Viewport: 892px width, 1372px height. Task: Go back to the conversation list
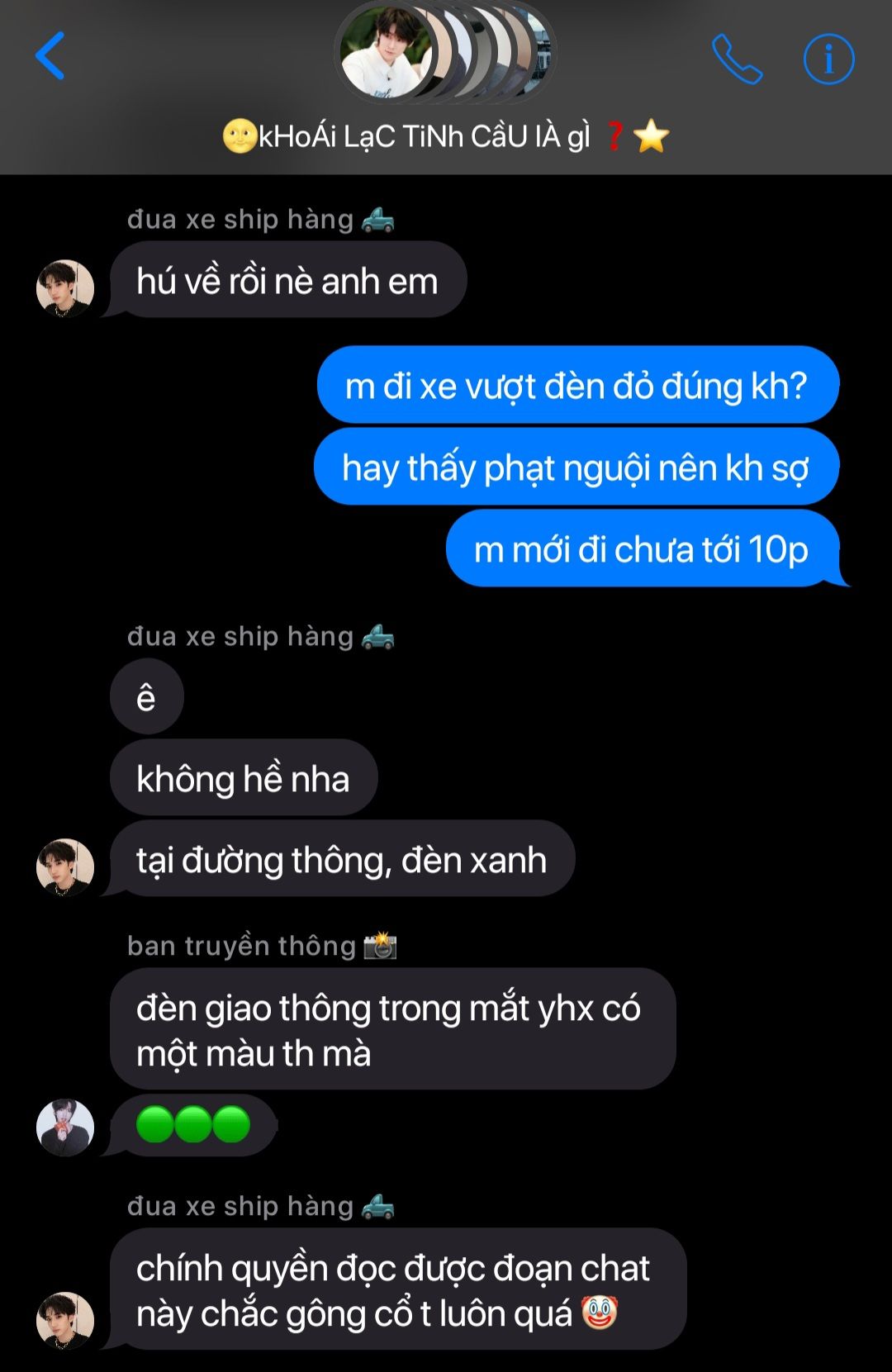click(50, 56)
